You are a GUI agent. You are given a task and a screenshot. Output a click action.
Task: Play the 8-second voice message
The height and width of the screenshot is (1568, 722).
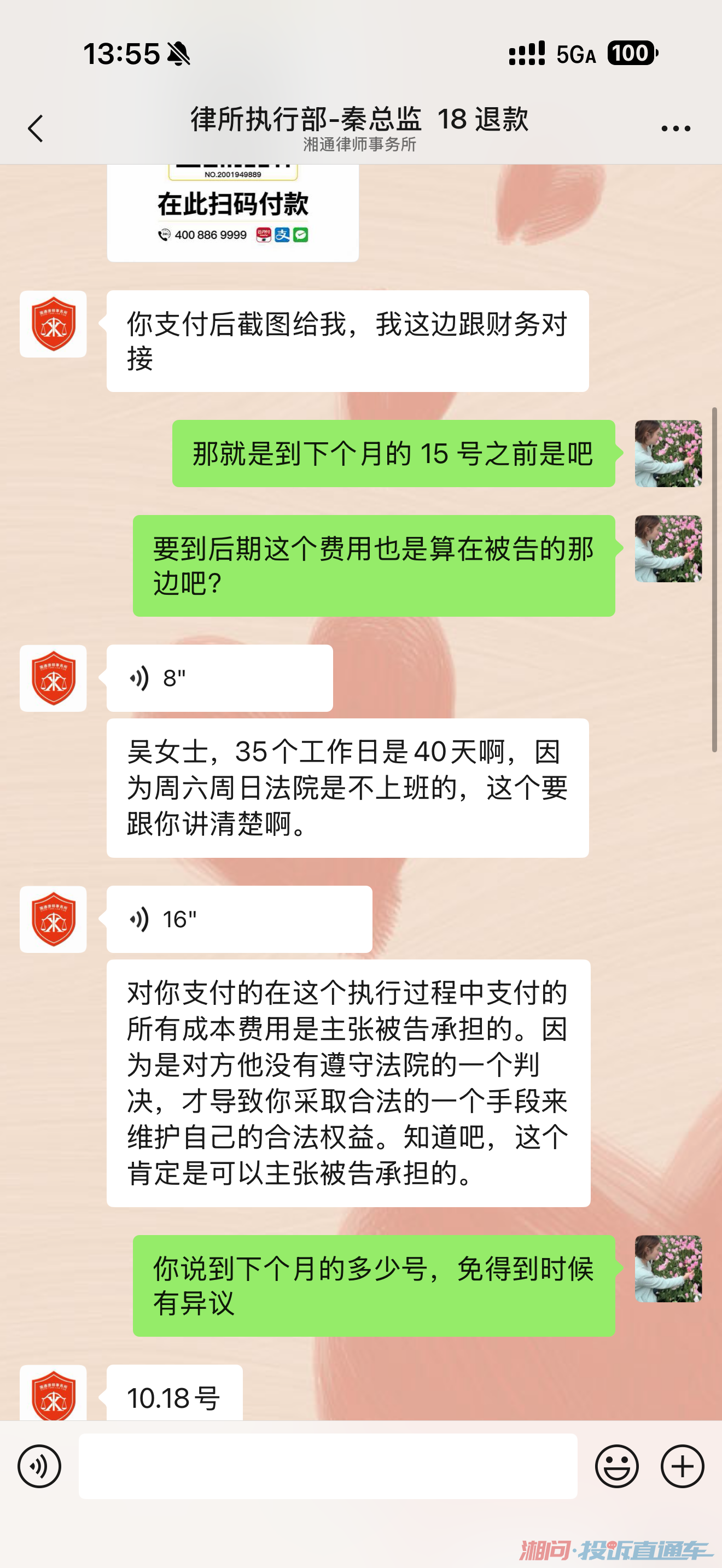pos(219,678)
